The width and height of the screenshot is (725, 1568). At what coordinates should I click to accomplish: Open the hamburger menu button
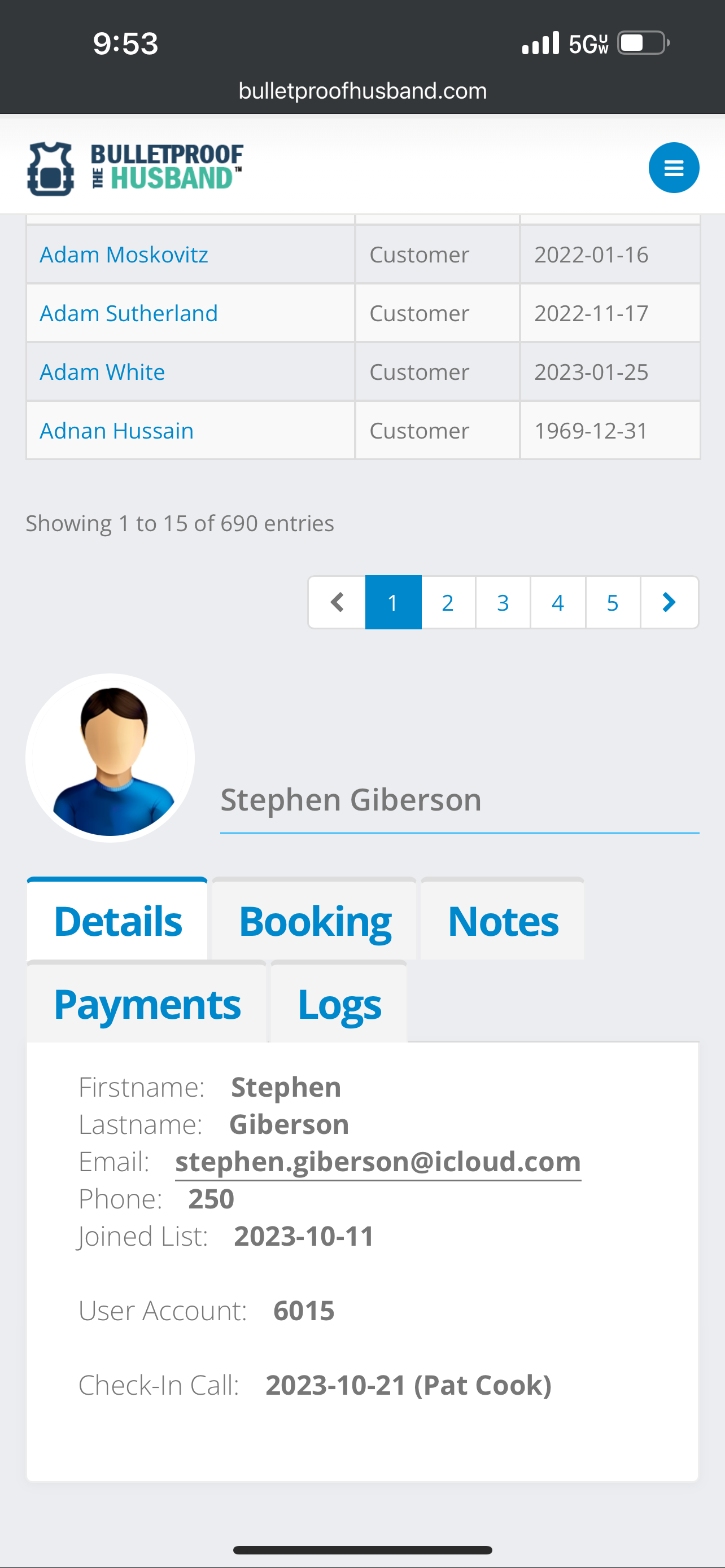pyautogui.click(x=673, y=168)
